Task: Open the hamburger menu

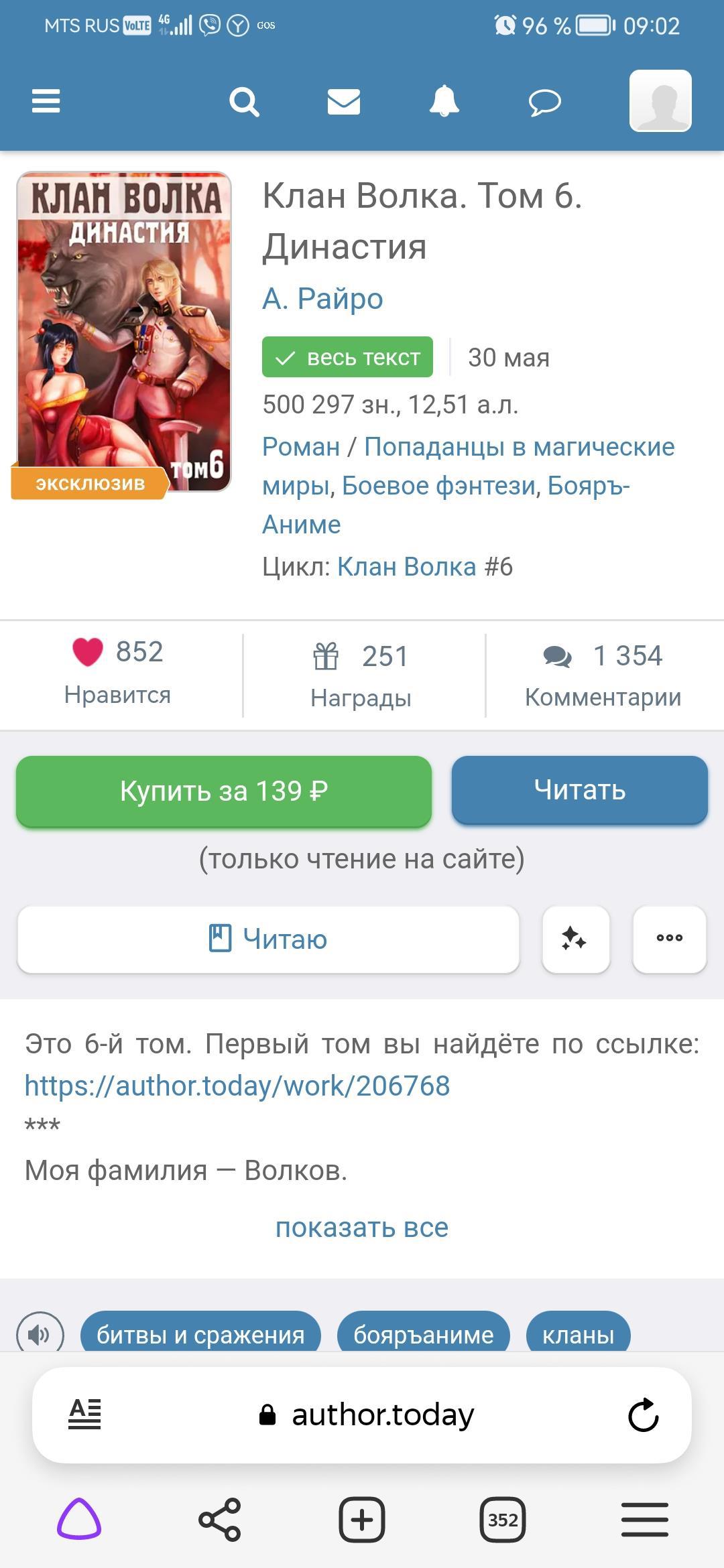Action: click(46, 101)
